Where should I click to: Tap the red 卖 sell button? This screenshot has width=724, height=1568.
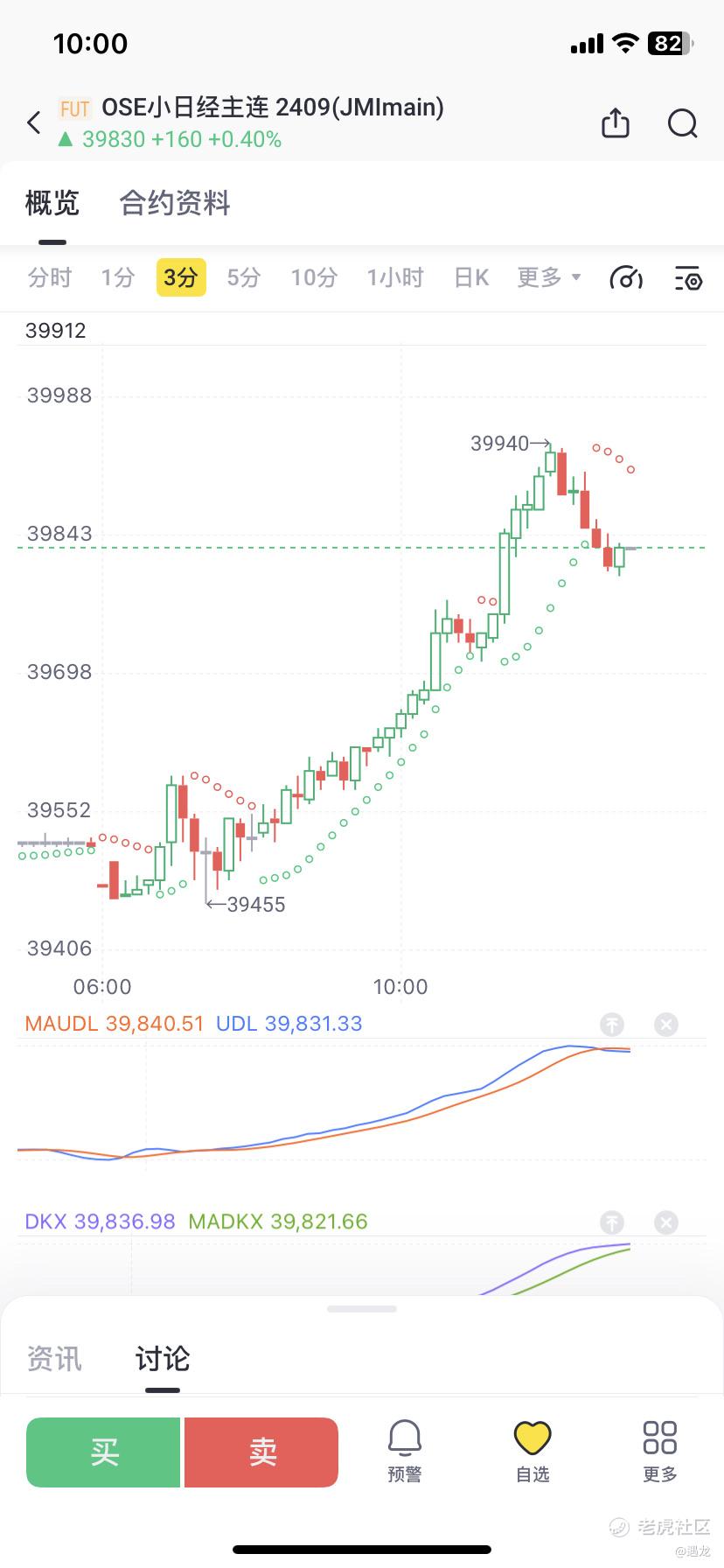(x=261, y=1452)
